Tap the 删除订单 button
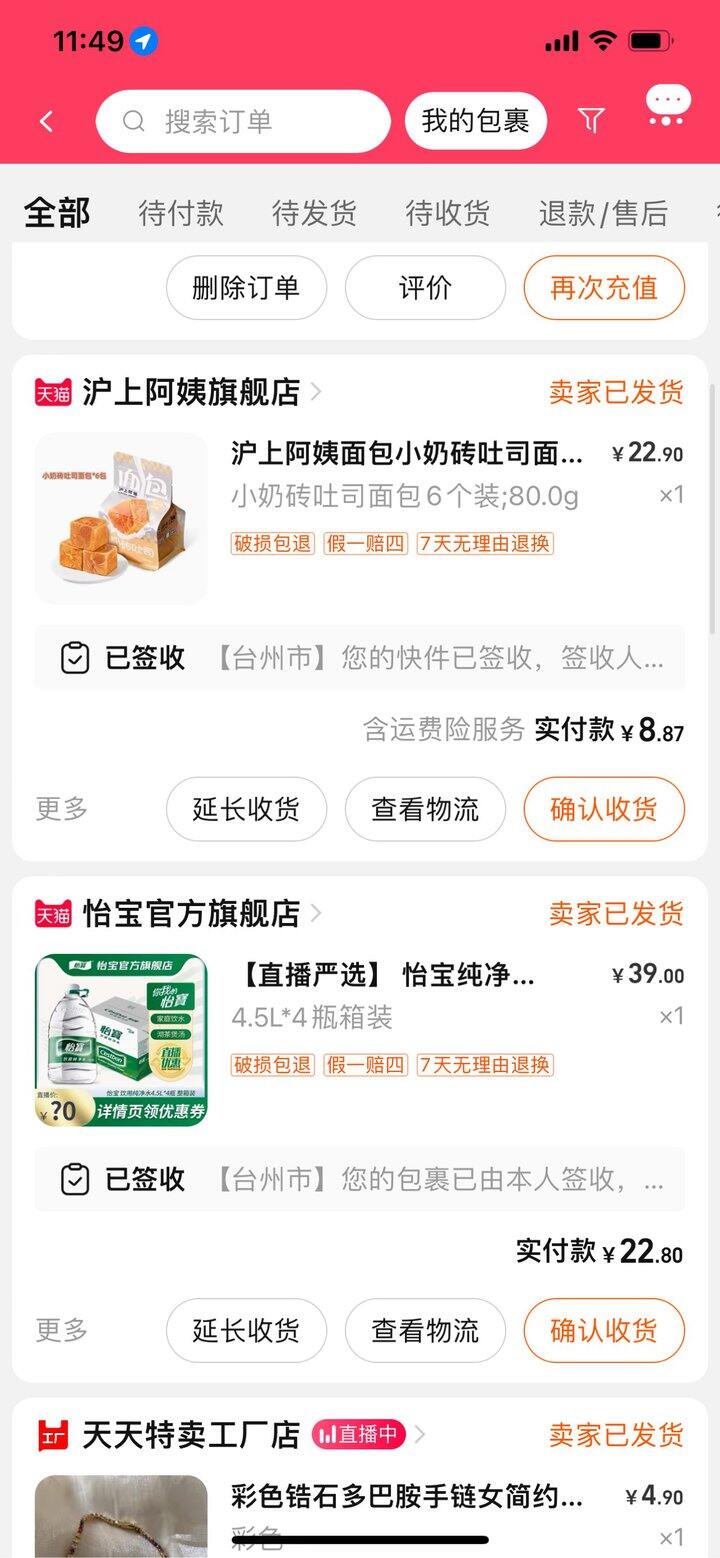Screen dimensions: 720x1558 [246, 288]
